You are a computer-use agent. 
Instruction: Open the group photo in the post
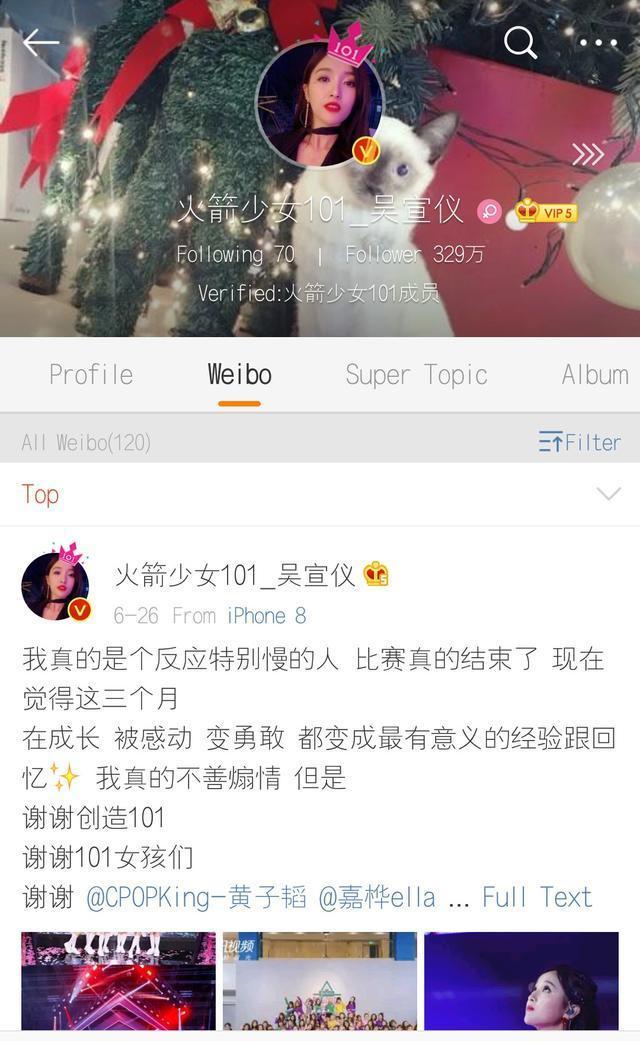point(319,981)
